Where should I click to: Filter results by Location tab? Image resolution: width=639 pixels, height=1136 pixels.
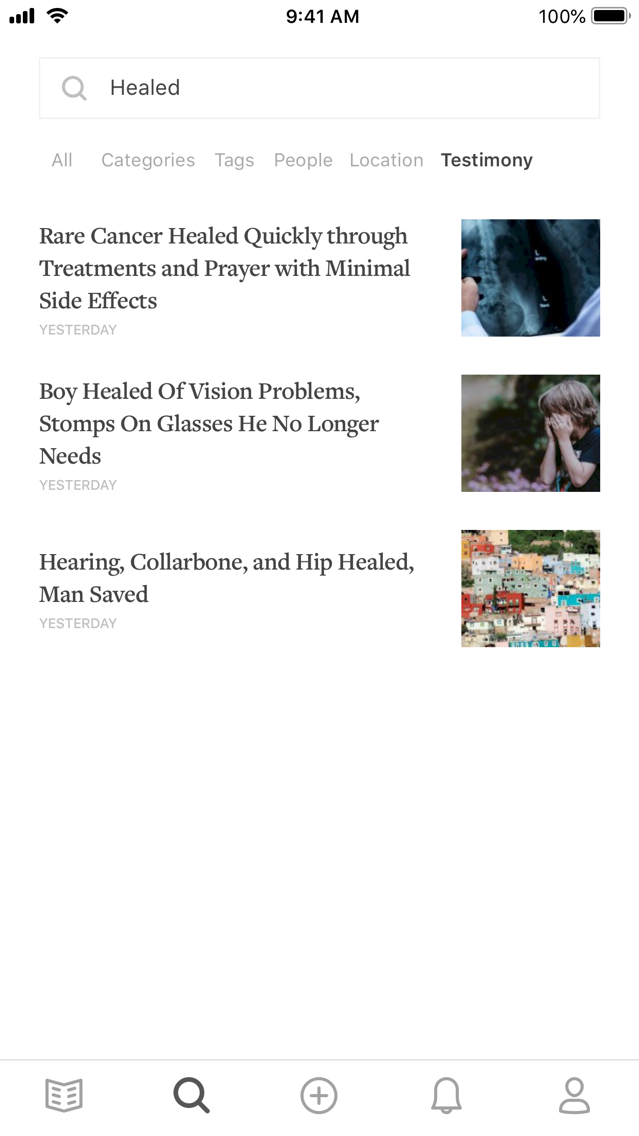coord(386,160)
